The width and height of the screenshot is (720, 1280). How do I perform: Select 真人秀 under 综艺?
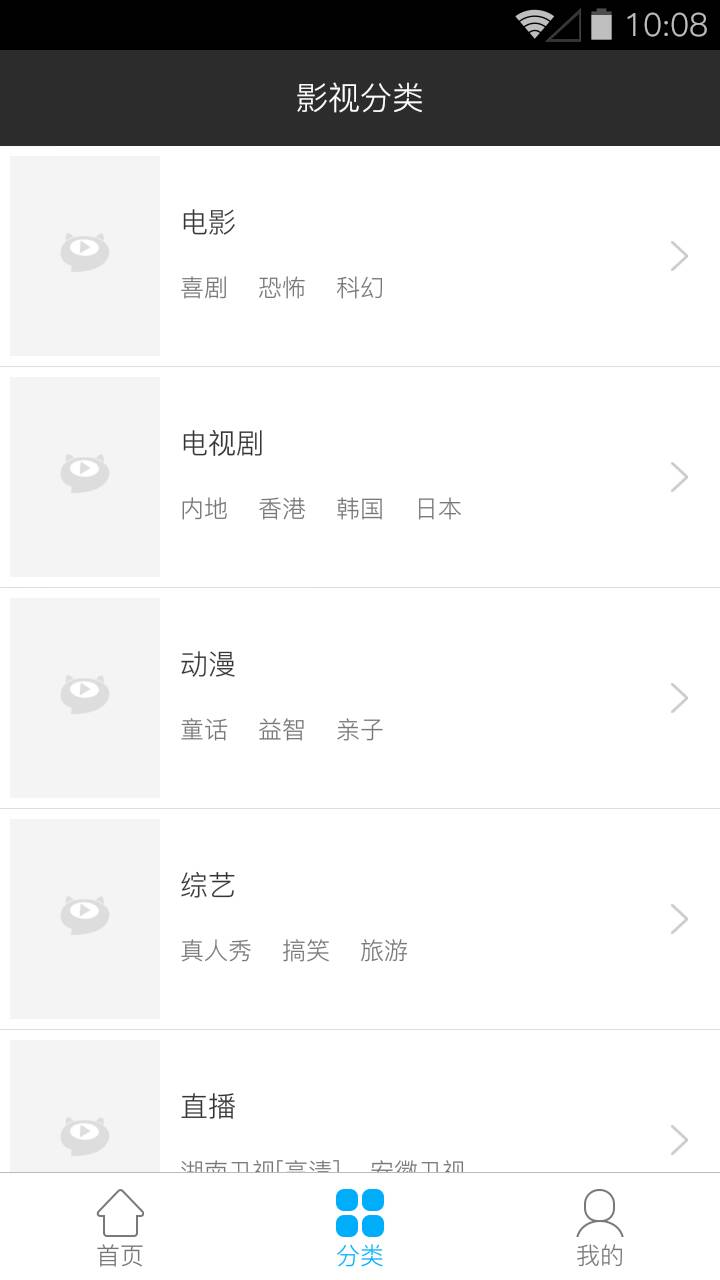[216, 951]
